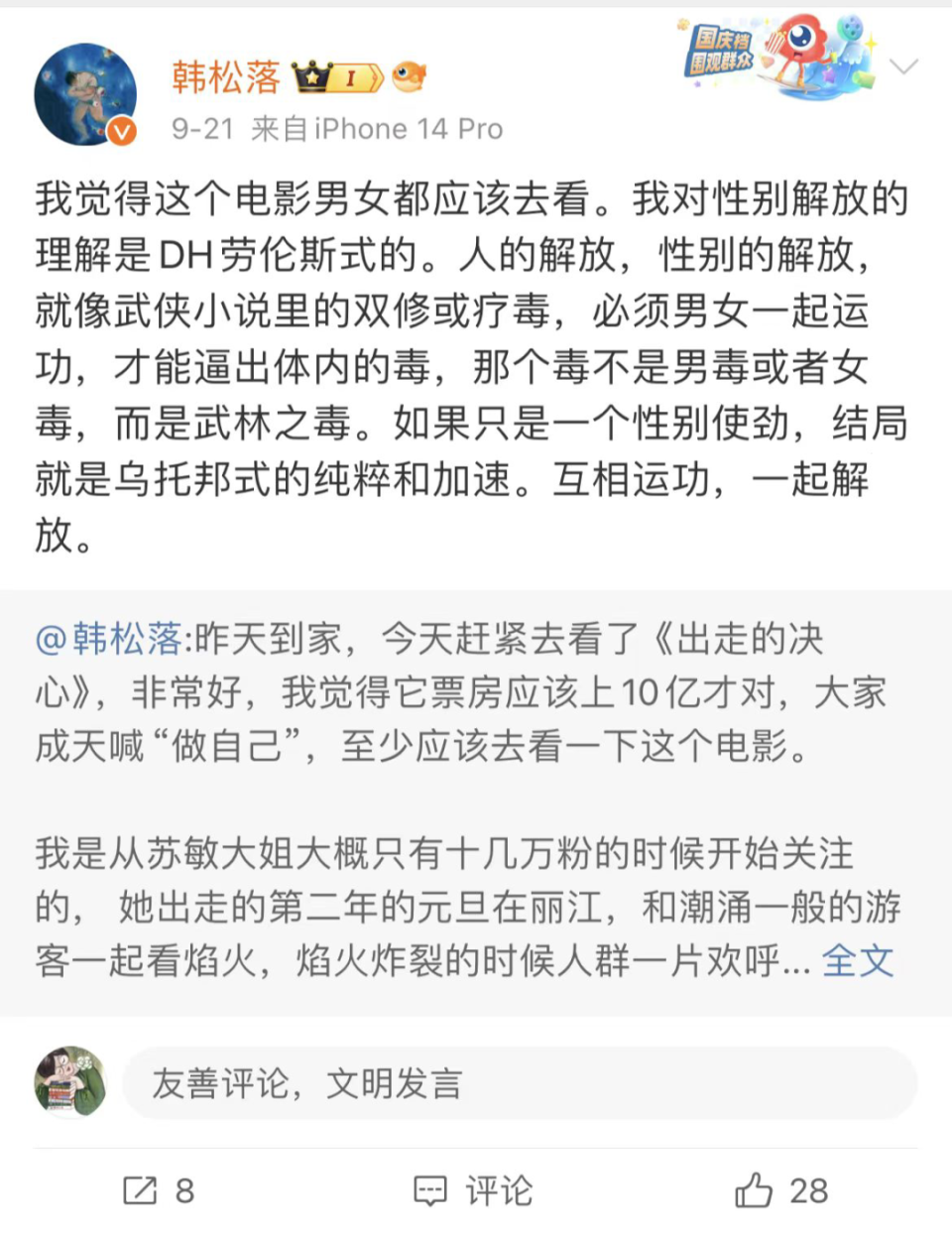The width and height of the screenshot is (952, 1234).
Task: Open 韩松落's profile avatar
Action: [85, 95]
